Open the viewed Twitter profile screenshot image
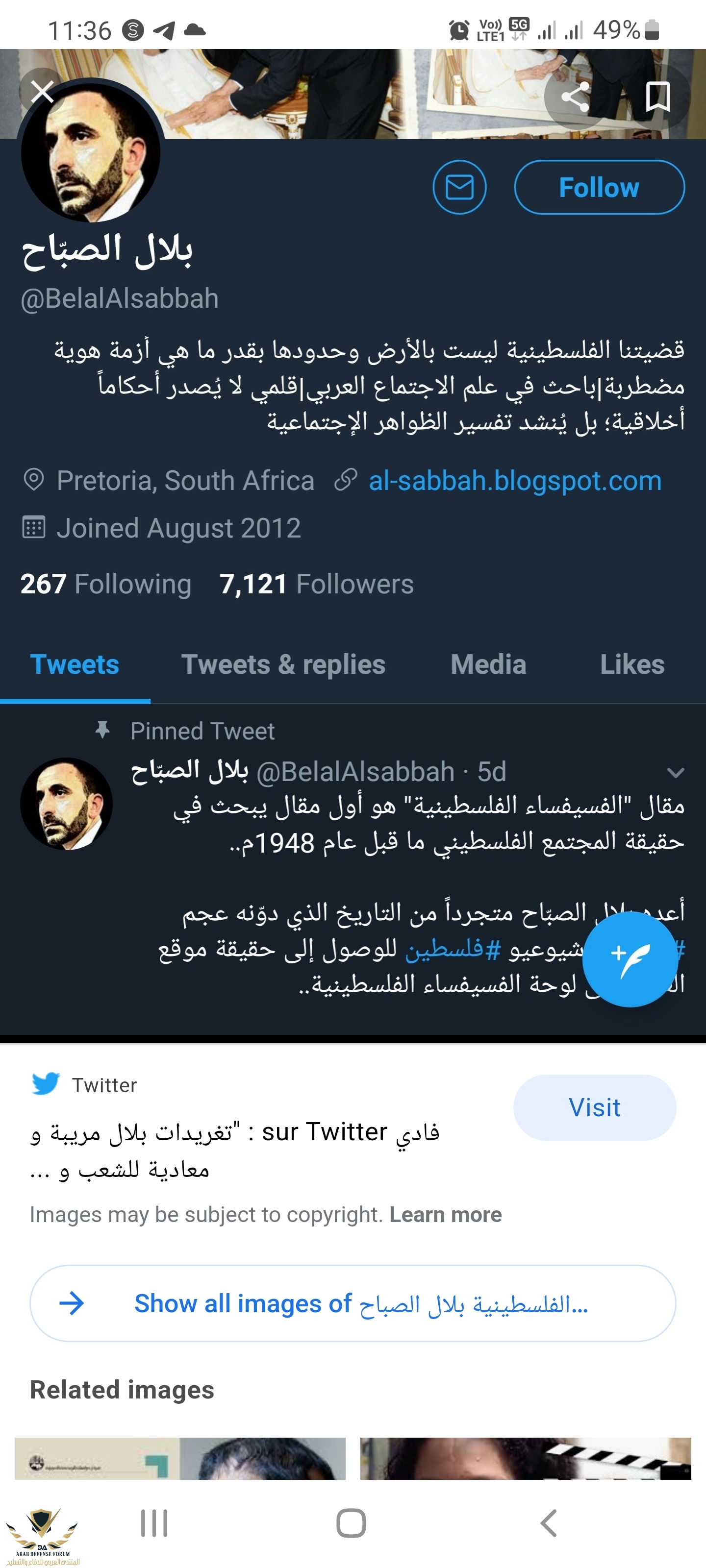 (353, 548)
